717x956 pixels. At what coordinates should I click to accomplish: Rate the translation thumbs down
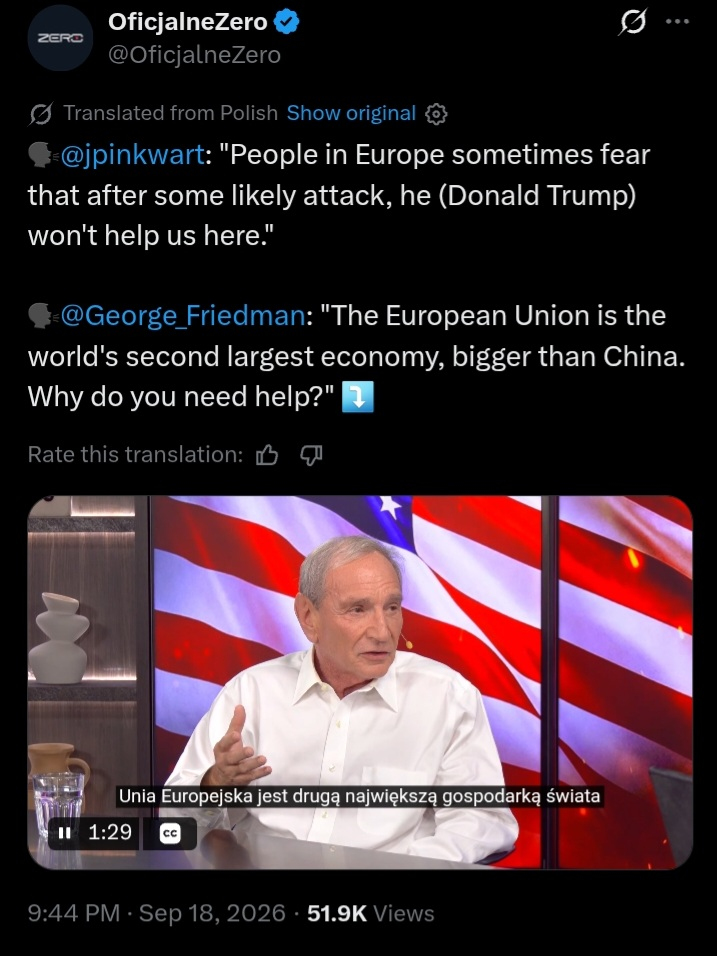pyautogui.click(x=311, y=455)
